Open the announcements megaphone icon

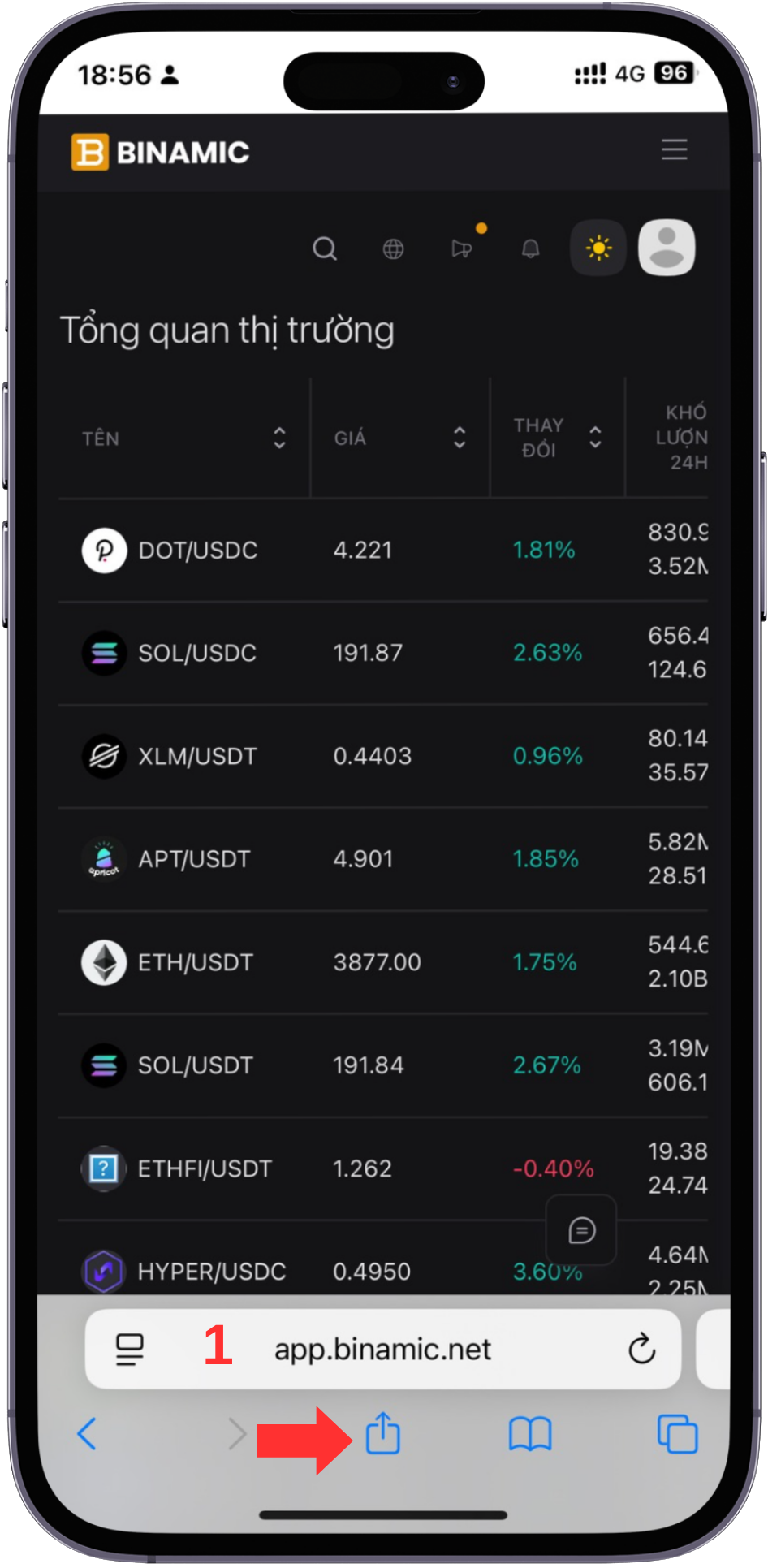(462, 248)
